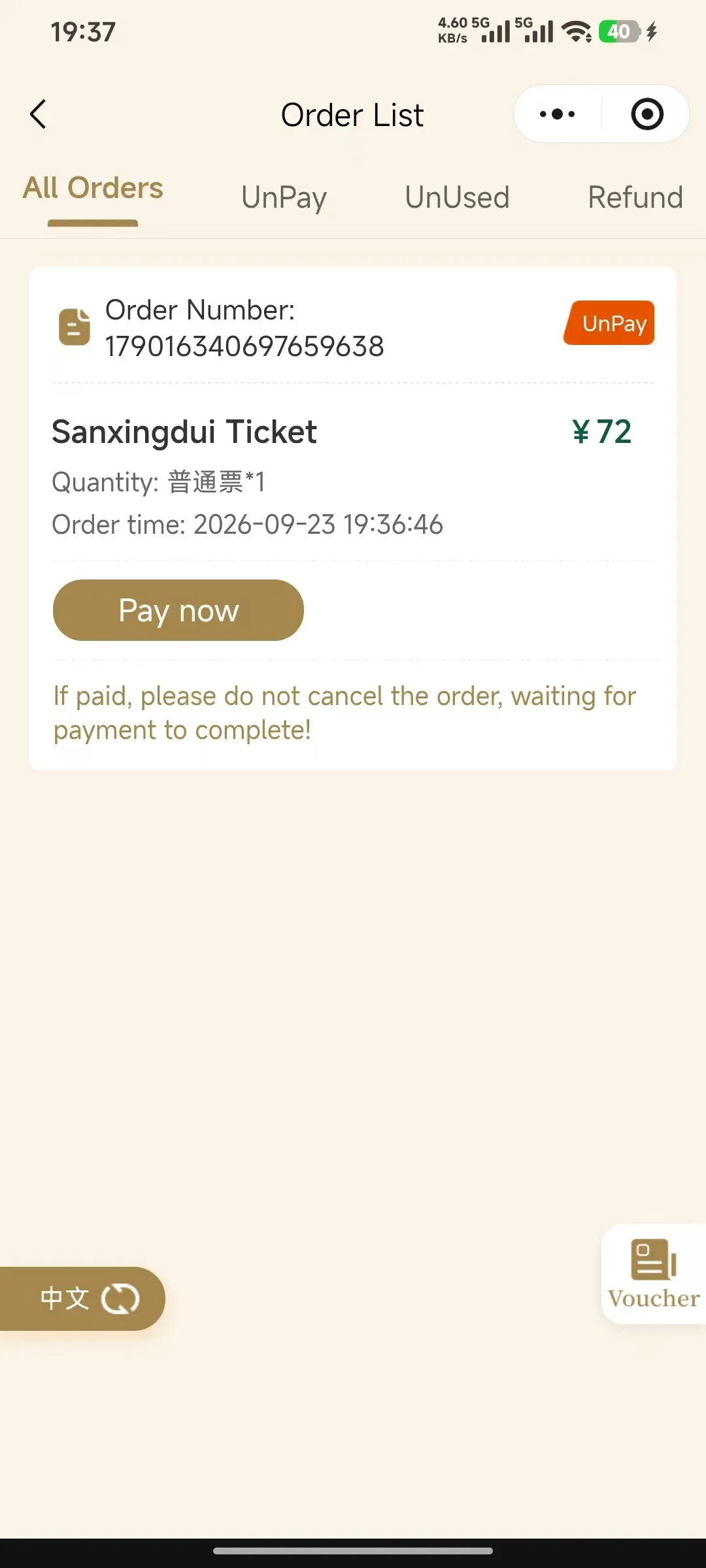Image resolution: width=706 pixels, height=1568 pixels.
Task: Close the mini program via the circle icon
Action: 647,114
